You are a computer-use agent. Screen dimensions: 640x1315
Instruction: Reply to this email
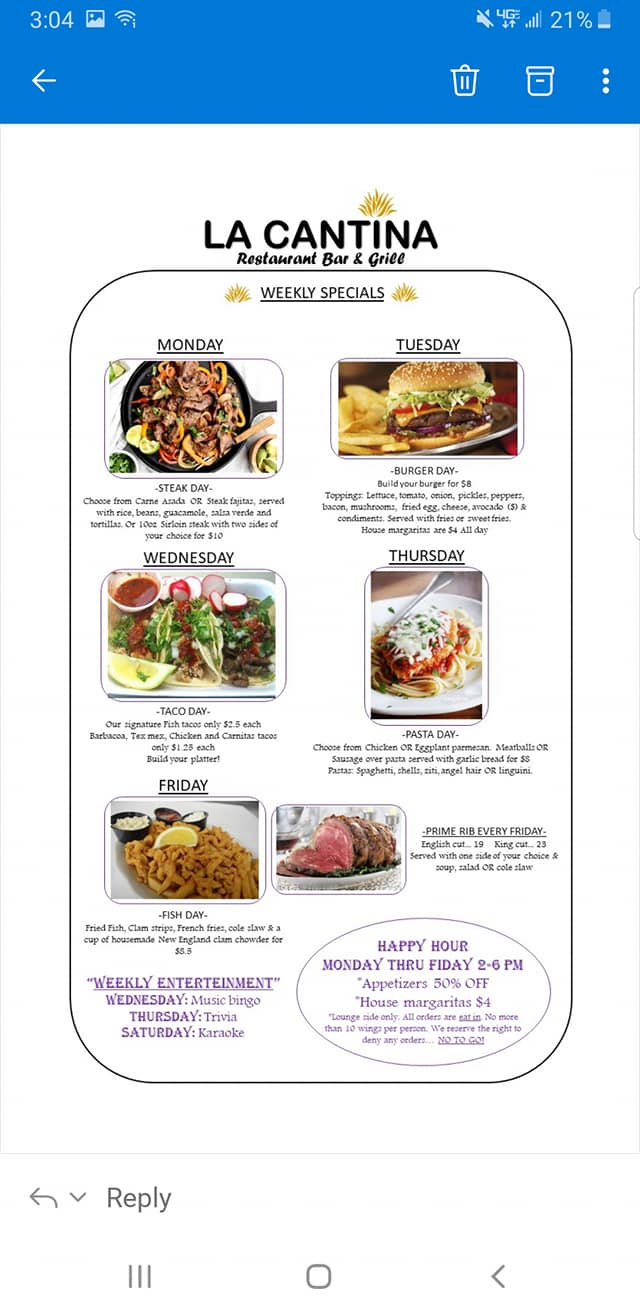tap(138, 1198)
